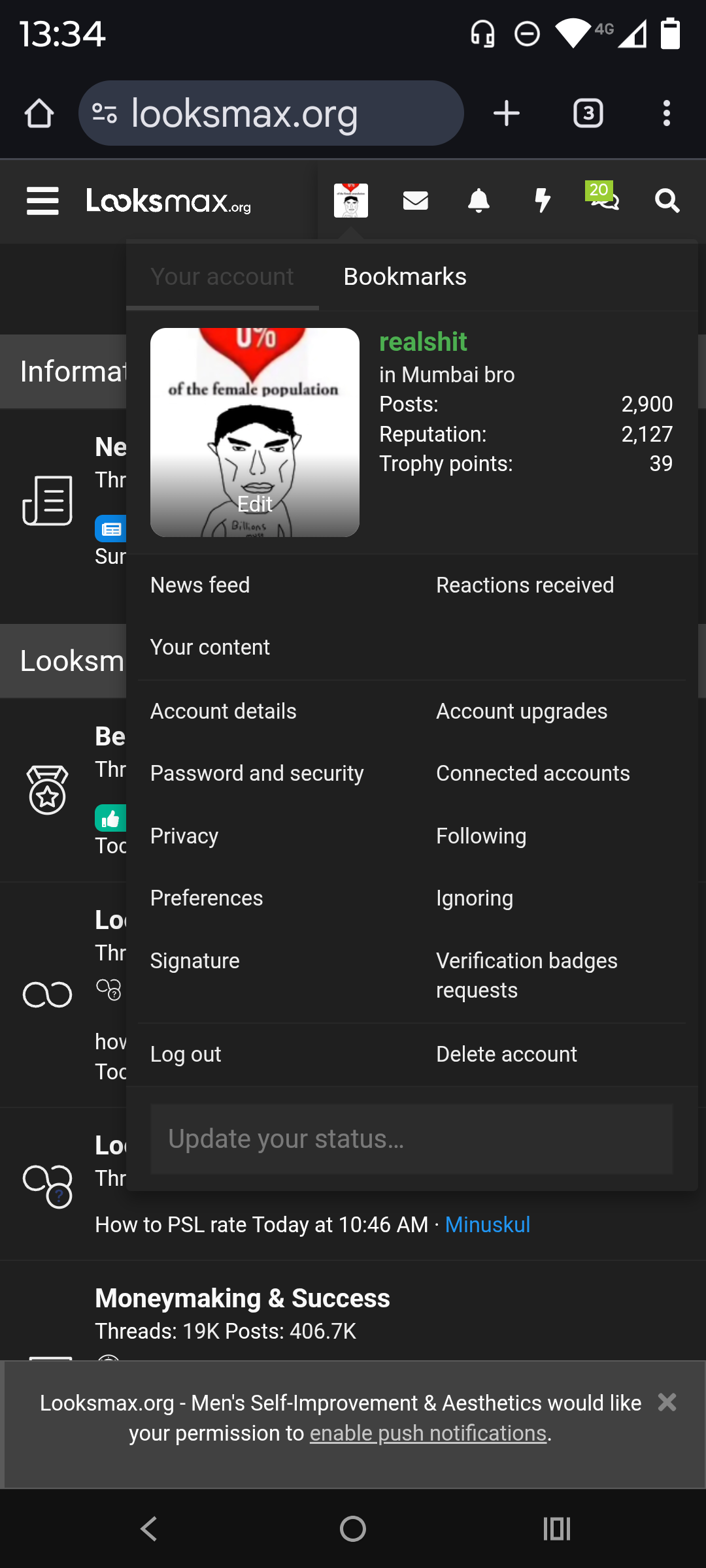
Task: Open the tab switcher showing 3 tabs
Action: [x=587, y=112]
